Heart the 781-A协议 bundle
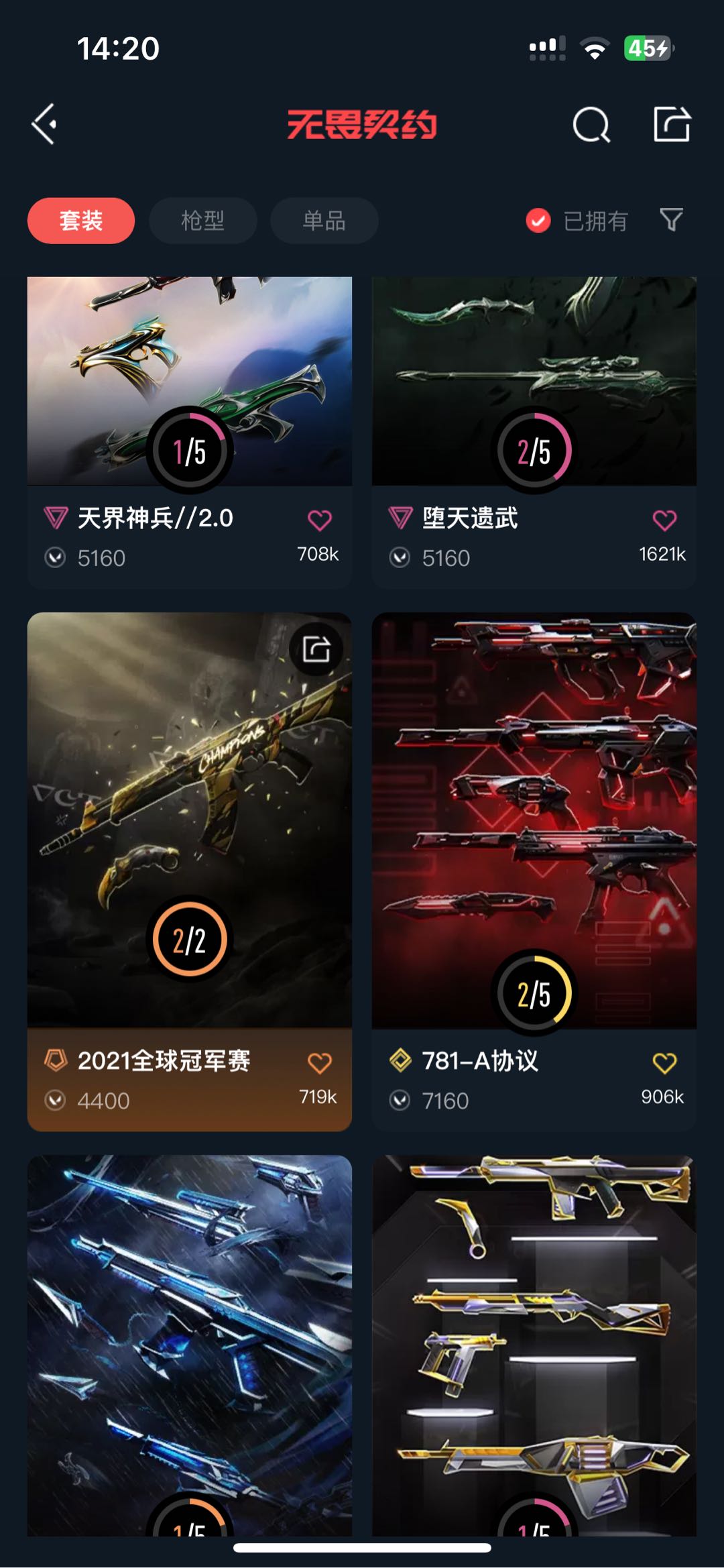Screen dimensions: 724x1568 coord(664,1063)
